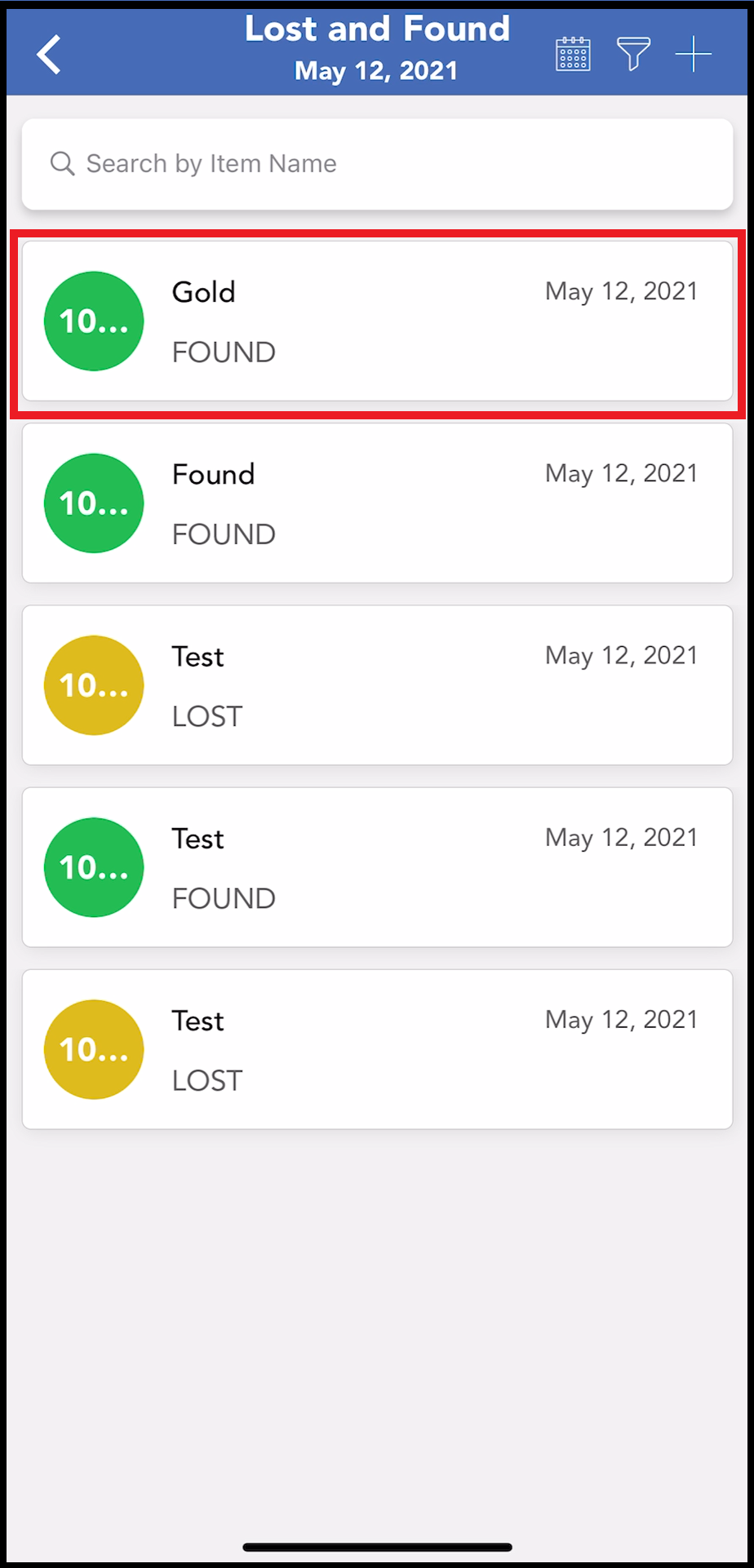
Task: Open the Found item dated May 12
Action: (377, 503)
